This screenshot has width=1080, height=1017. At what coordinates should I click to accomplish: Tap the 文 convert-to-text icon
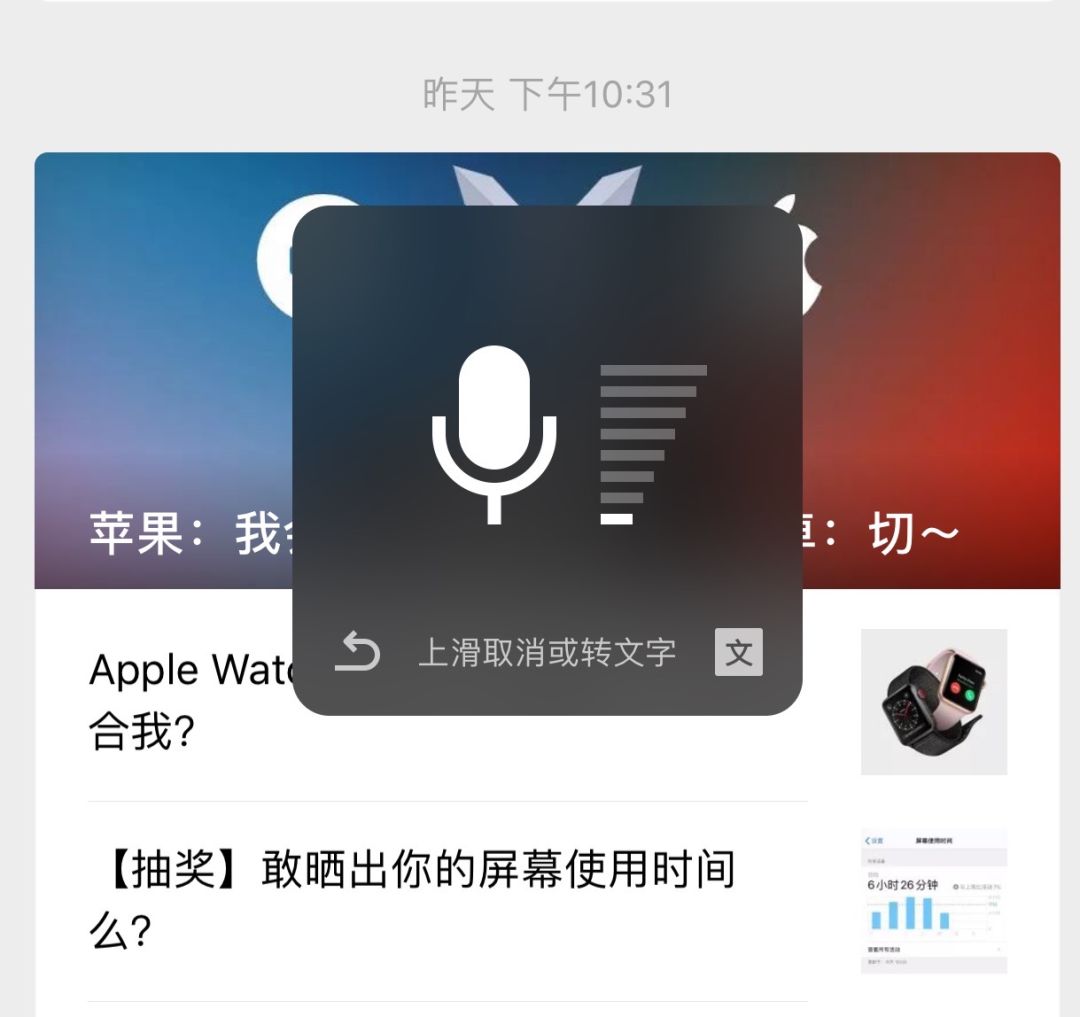pos(739,653)
